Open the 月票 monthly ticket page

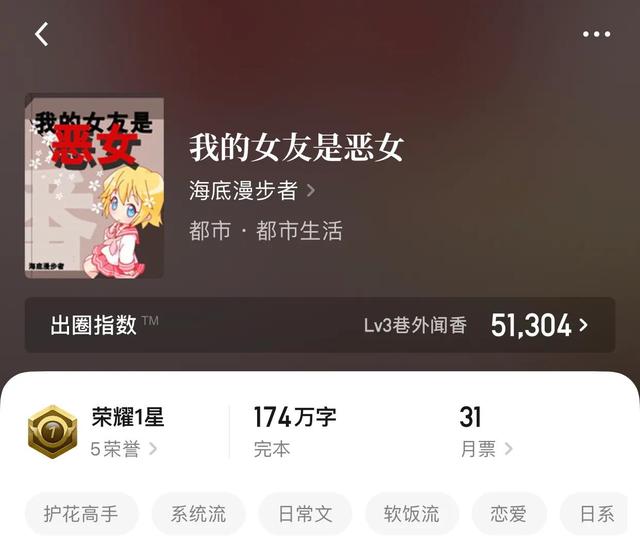pos(486,449)
